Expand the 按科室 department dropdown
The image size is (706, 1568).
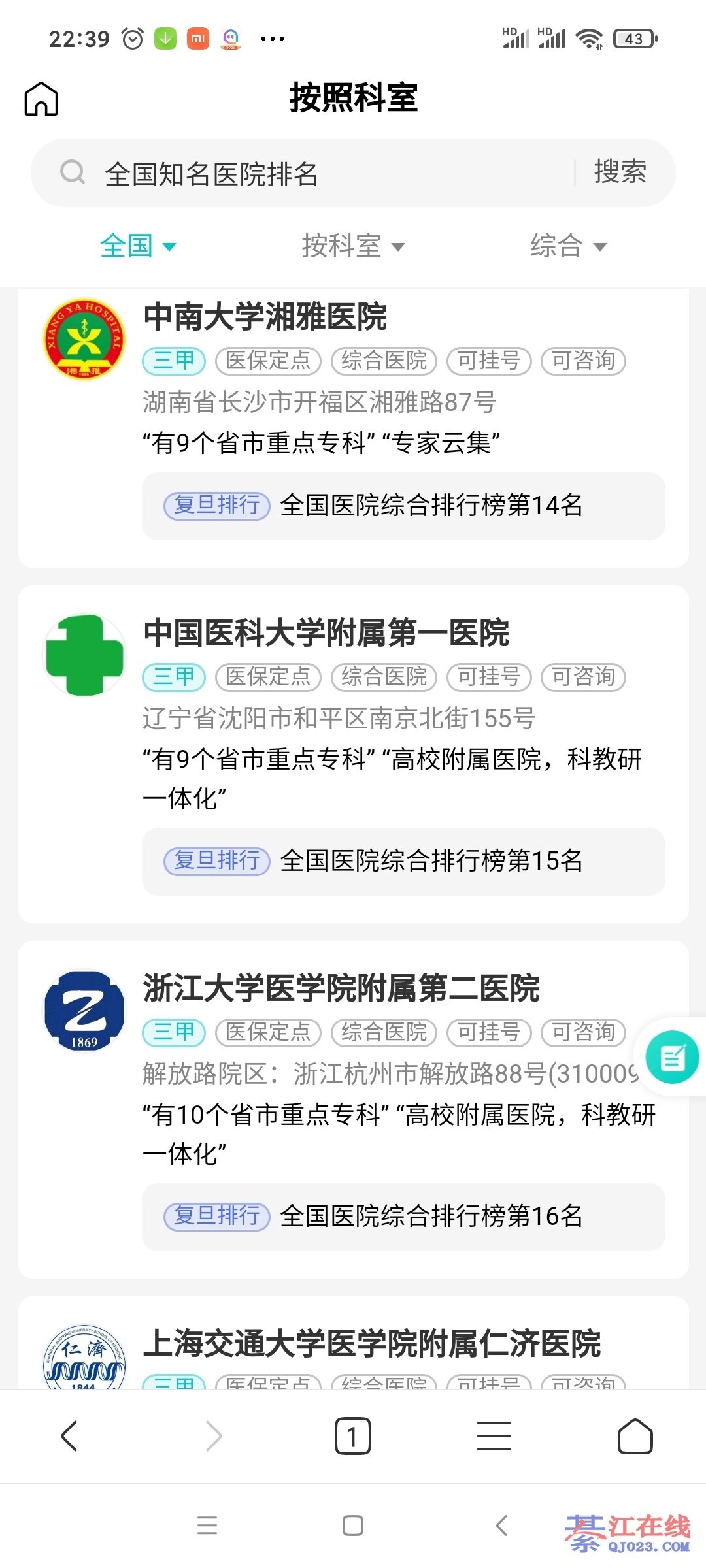click(x=353, y=246)
